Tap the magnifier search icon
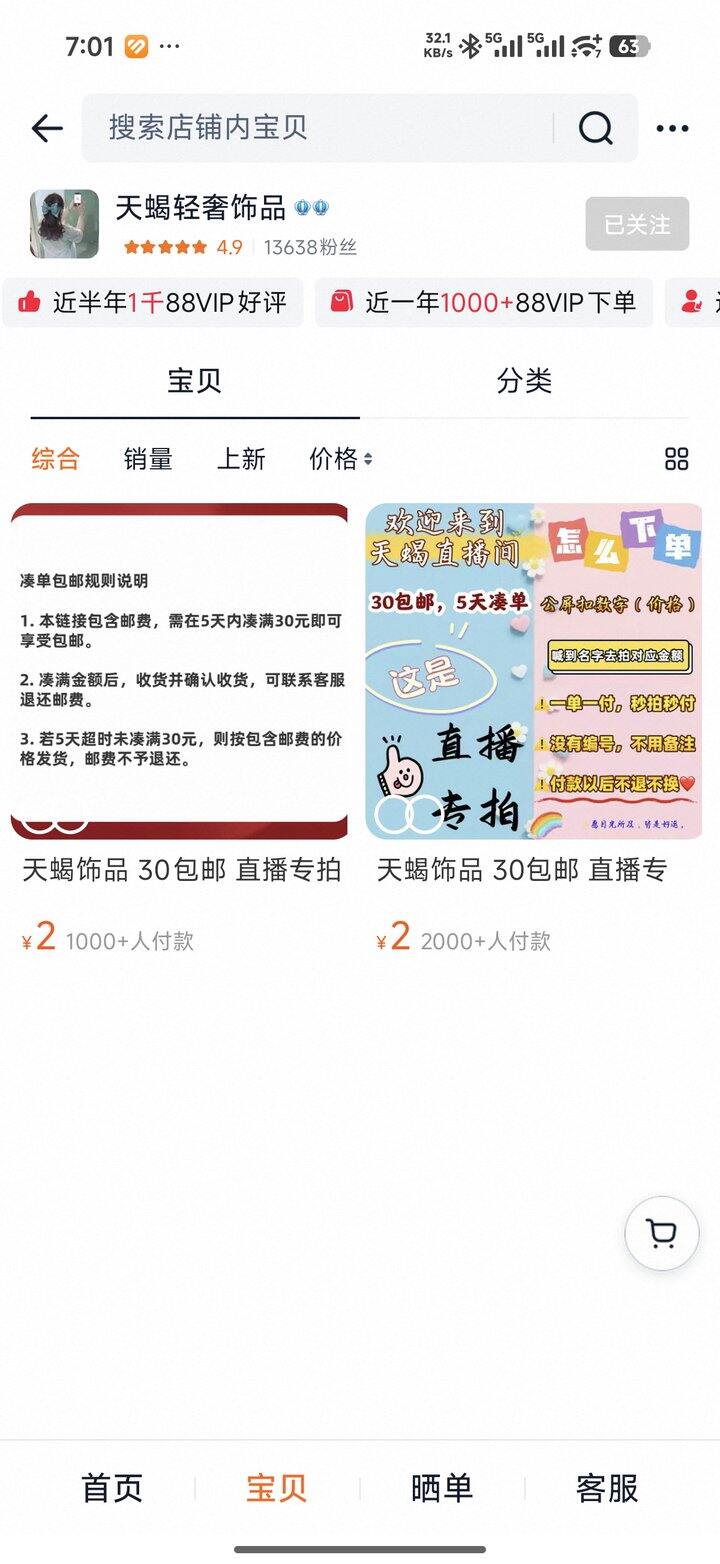The width and height of the screenshot is (720, 1564). [x=596, y=128]
